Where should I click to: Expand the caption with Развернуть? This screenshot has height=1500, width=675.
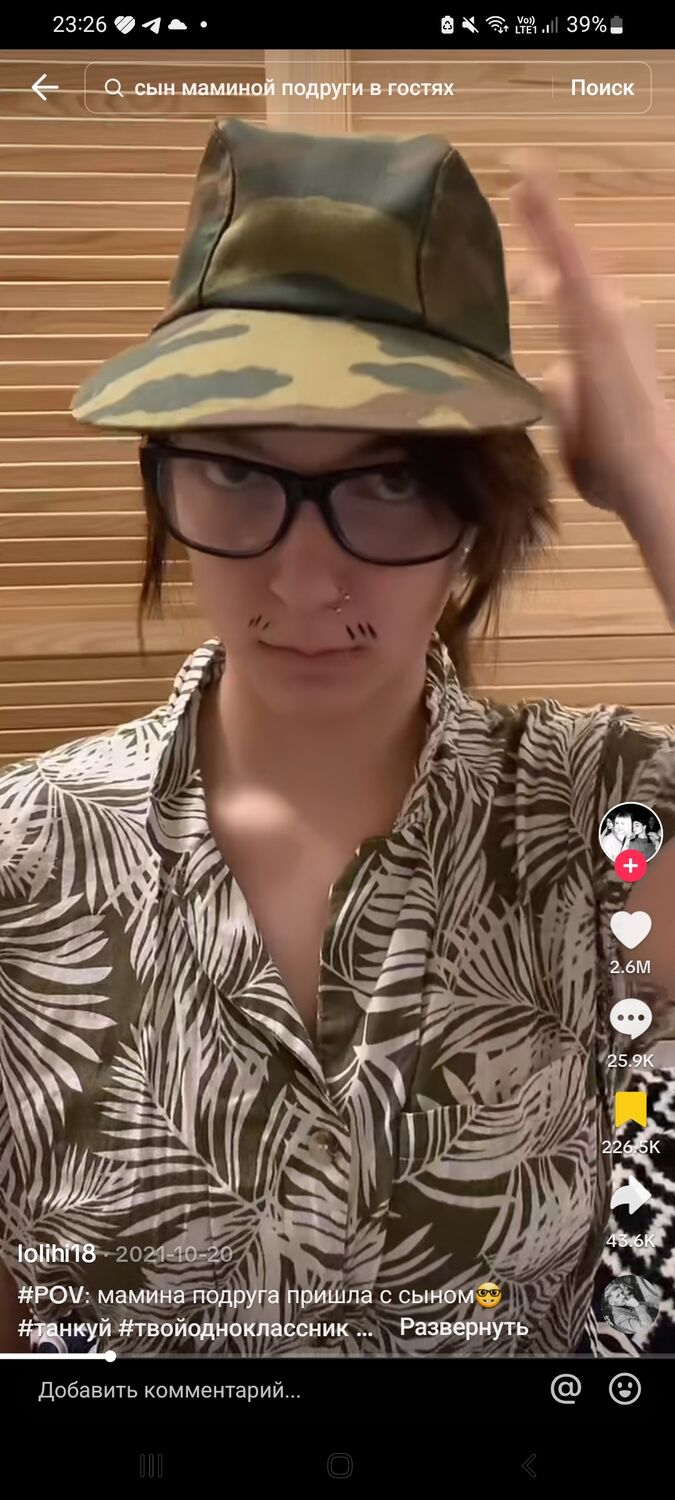[464, 1327]
